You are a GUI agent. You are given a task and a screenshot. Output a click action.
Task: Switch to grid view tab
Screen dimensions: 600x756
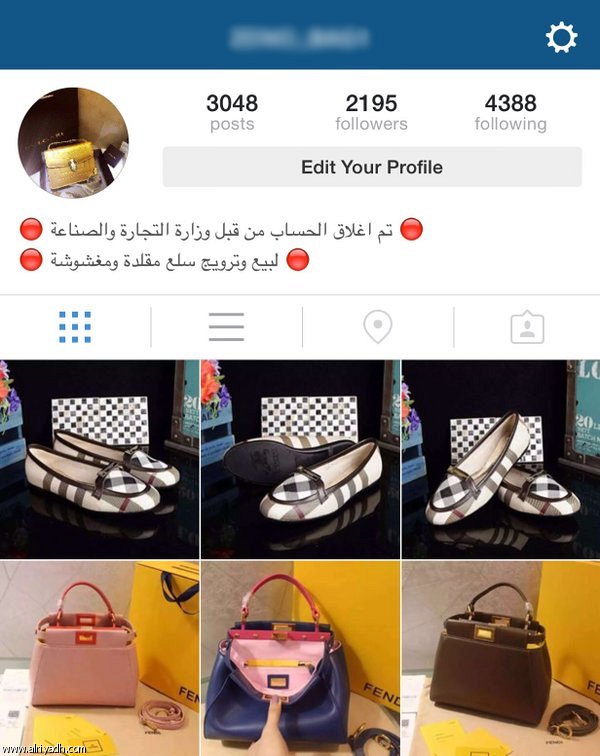pyautogui.click(x=75, y=327)
